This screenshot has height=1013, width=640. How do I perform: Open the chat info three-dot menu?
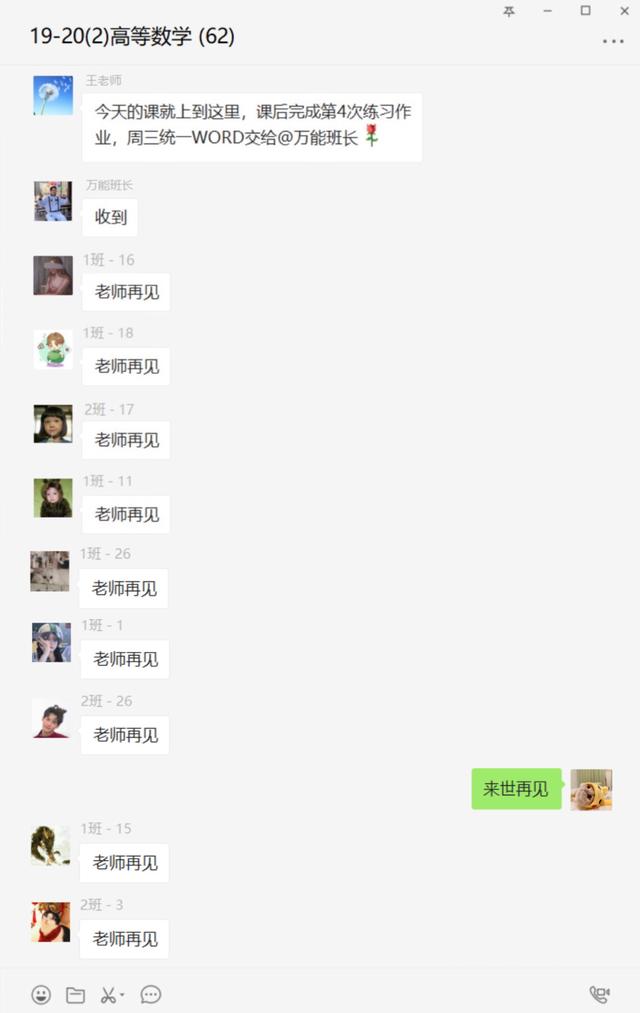point(612,41)
